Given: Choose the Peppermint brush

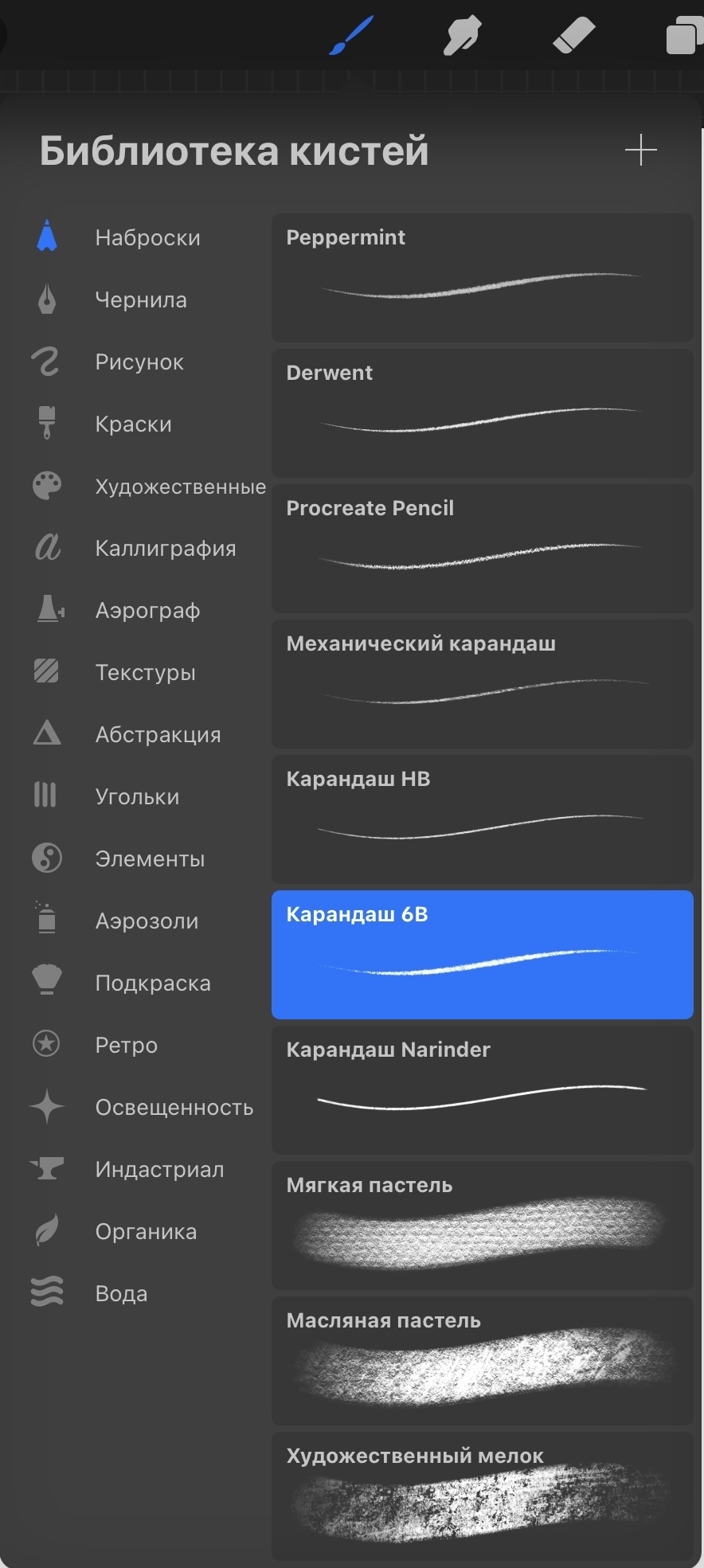Looking at the screenshot, I should 482,277.
